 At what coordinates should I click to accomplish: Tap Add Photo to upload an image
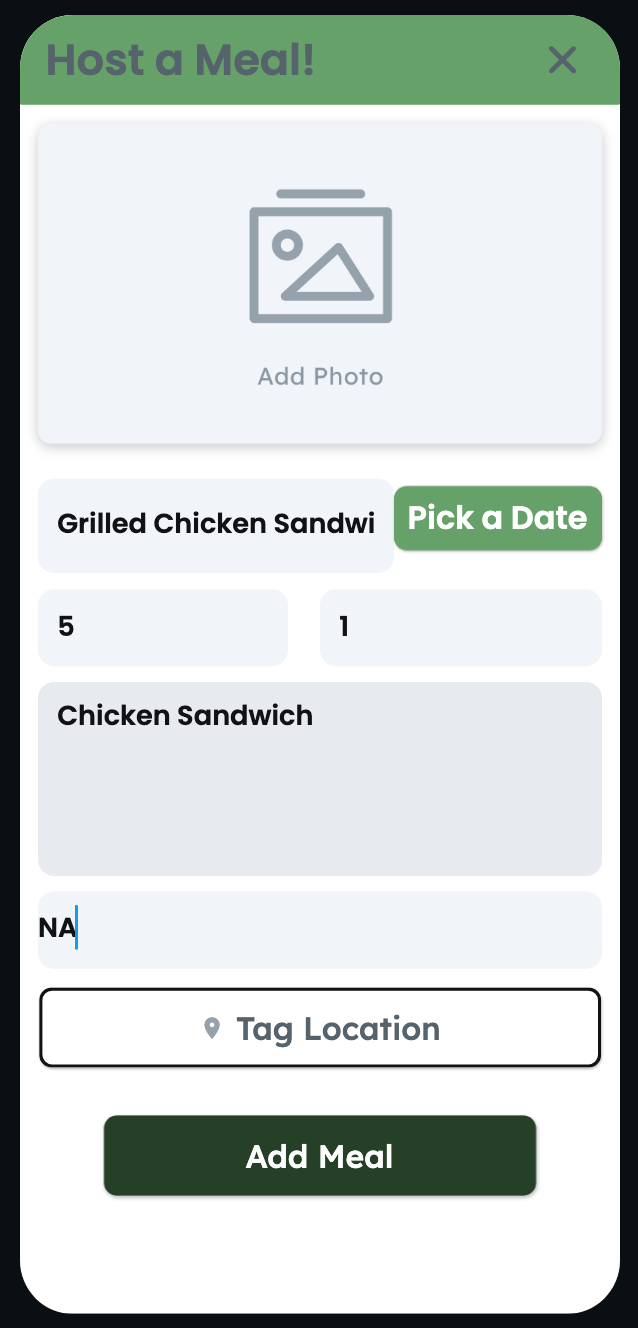tap(320, 283)
